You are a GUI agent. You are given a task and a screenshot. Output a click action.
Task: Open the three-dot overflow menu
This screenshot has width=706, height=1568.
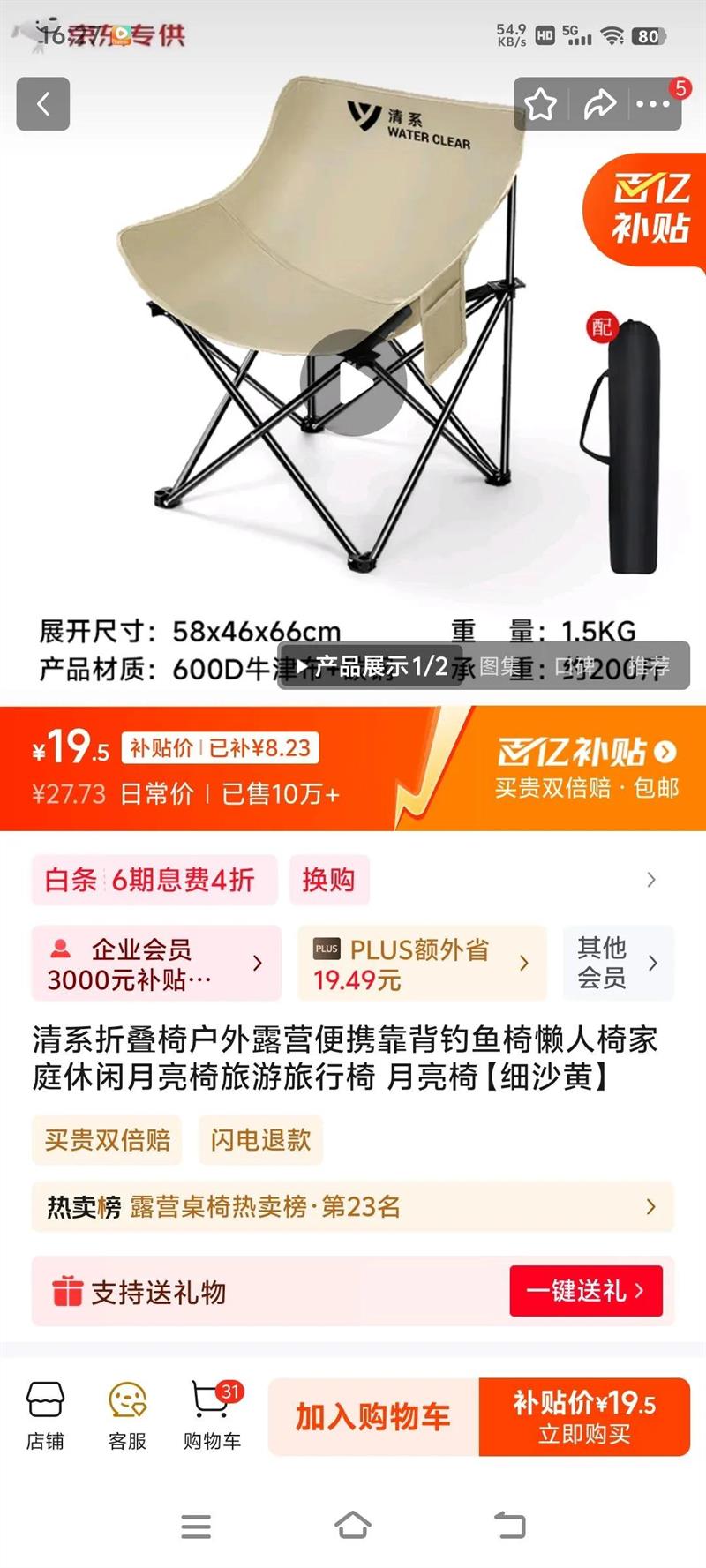click(653, 104)
